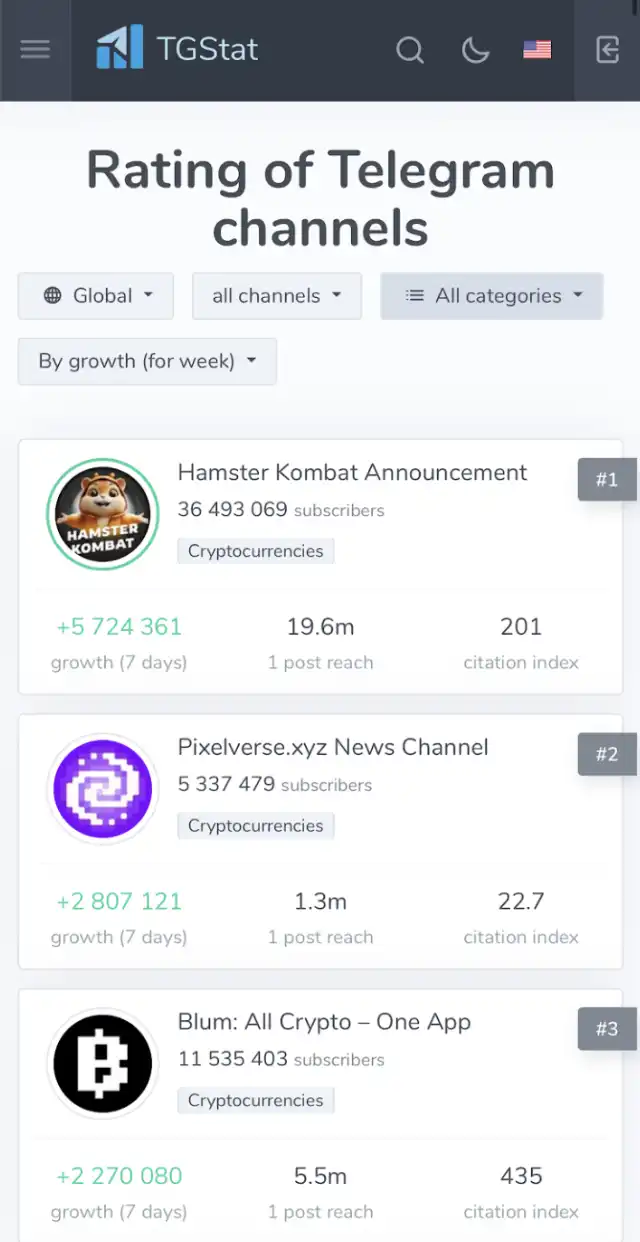640x1242 pixels.
Task: Select the Cryptocurrencies tag under Hamster Kombat
Action: click(256, 551)
